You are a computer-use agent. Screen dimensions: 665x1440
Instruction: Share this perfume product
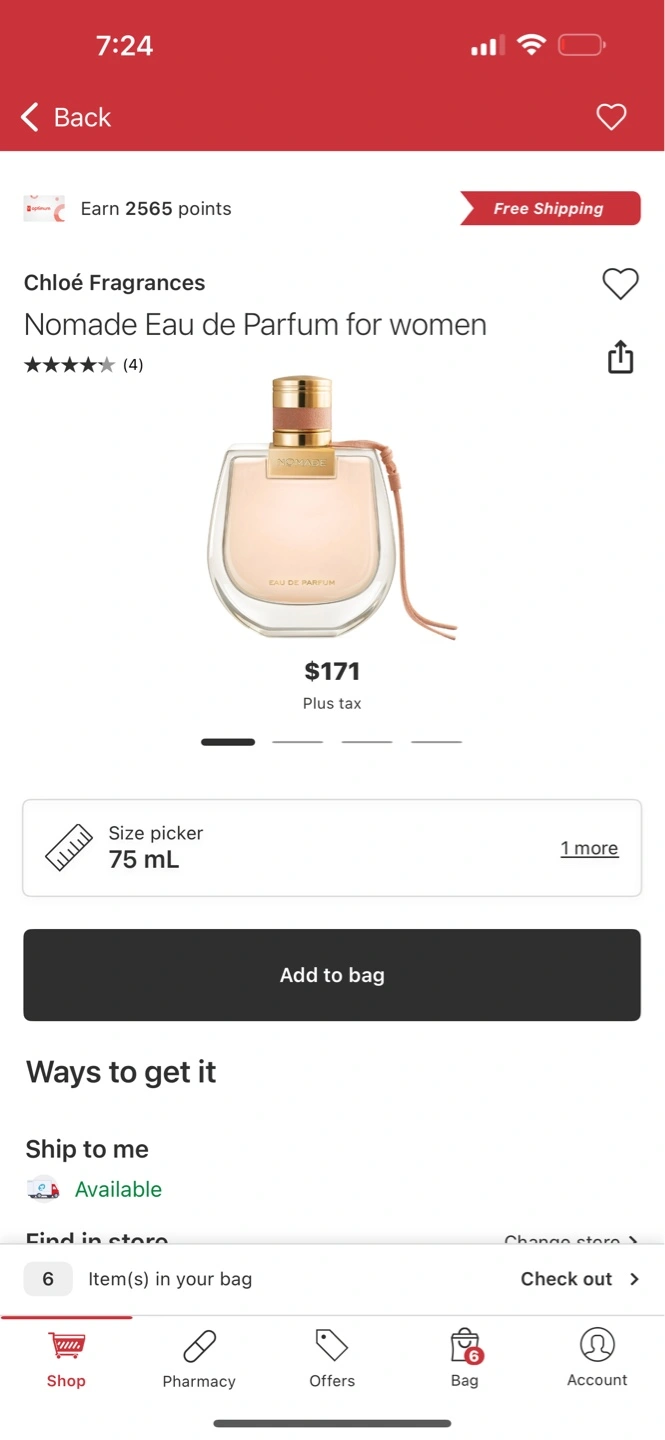click(x=620, y=357)
